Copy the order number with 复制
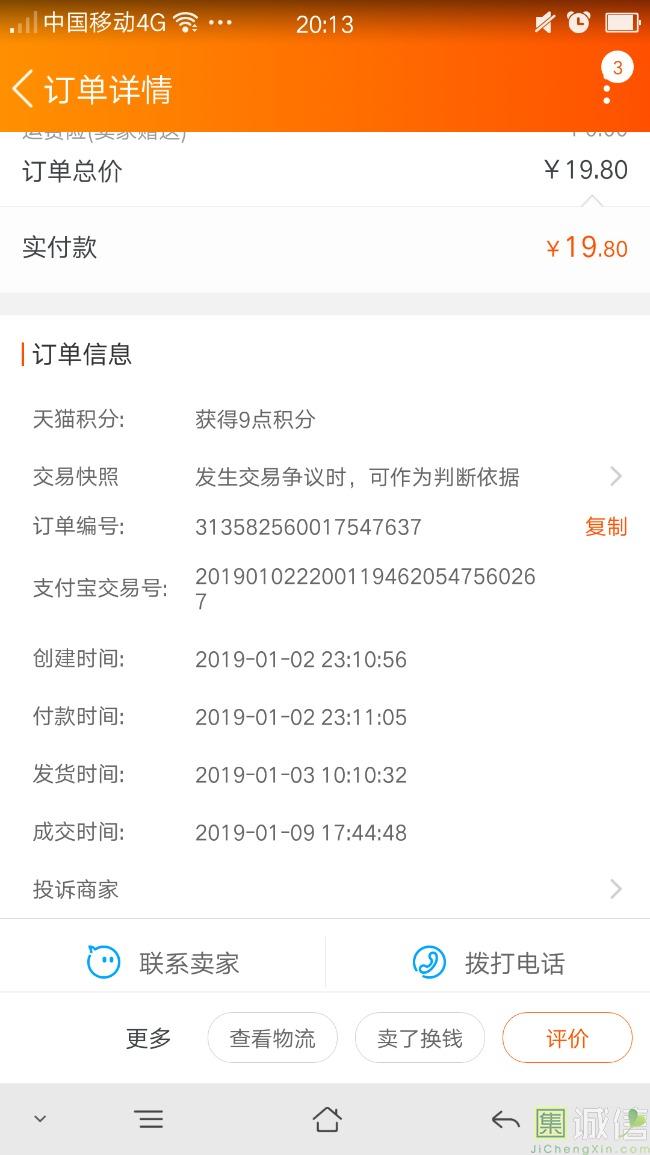This screenshot has width=650, height=1155. pos(606,527)
